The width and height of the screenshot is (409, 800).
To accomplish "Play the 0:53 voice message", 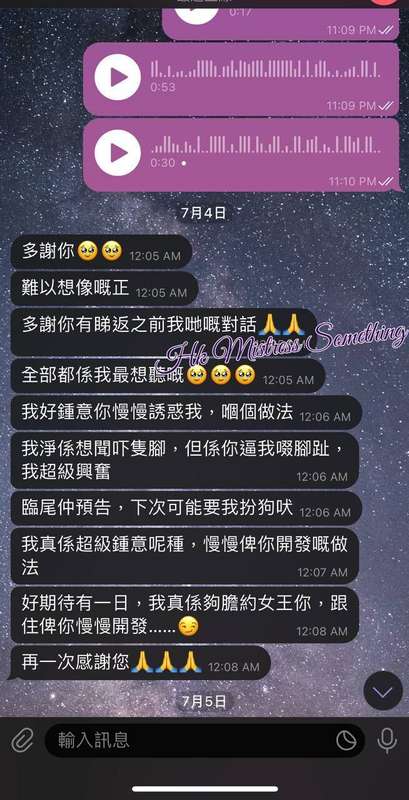I will click(x=118, y=77).
